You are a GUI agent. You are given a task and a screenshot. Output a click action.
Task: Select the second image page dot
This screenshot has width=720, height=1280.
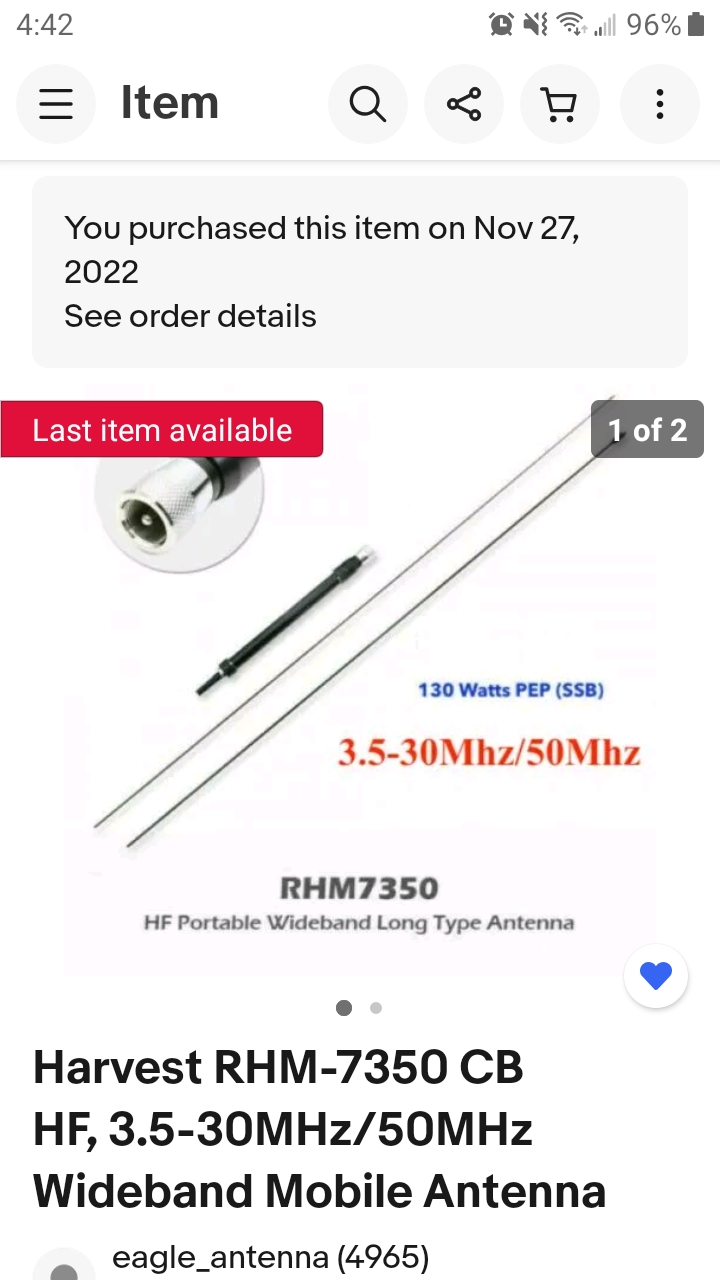376,1008
